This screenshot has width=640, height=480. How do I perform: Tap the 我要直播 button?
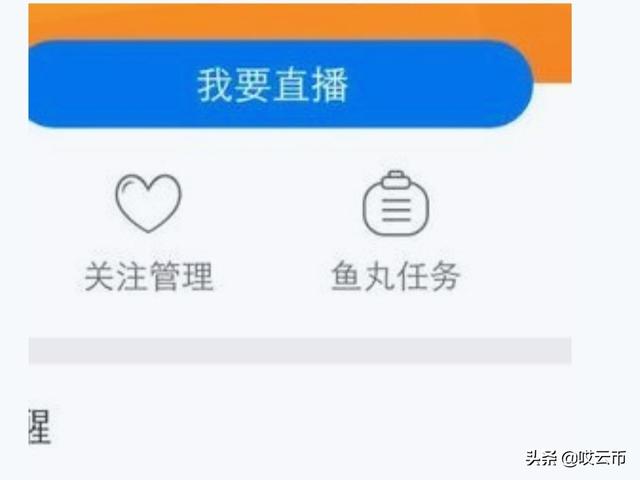273,85
